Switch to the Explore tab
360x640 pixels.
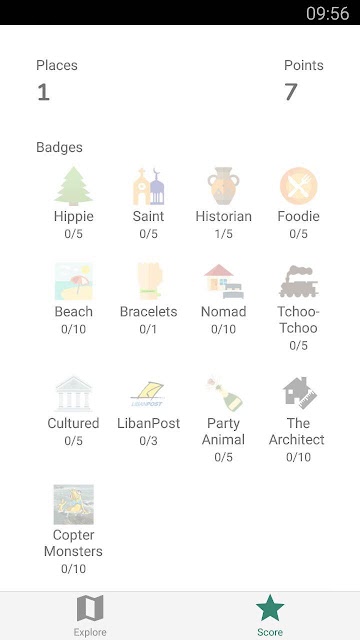(90, 616)
